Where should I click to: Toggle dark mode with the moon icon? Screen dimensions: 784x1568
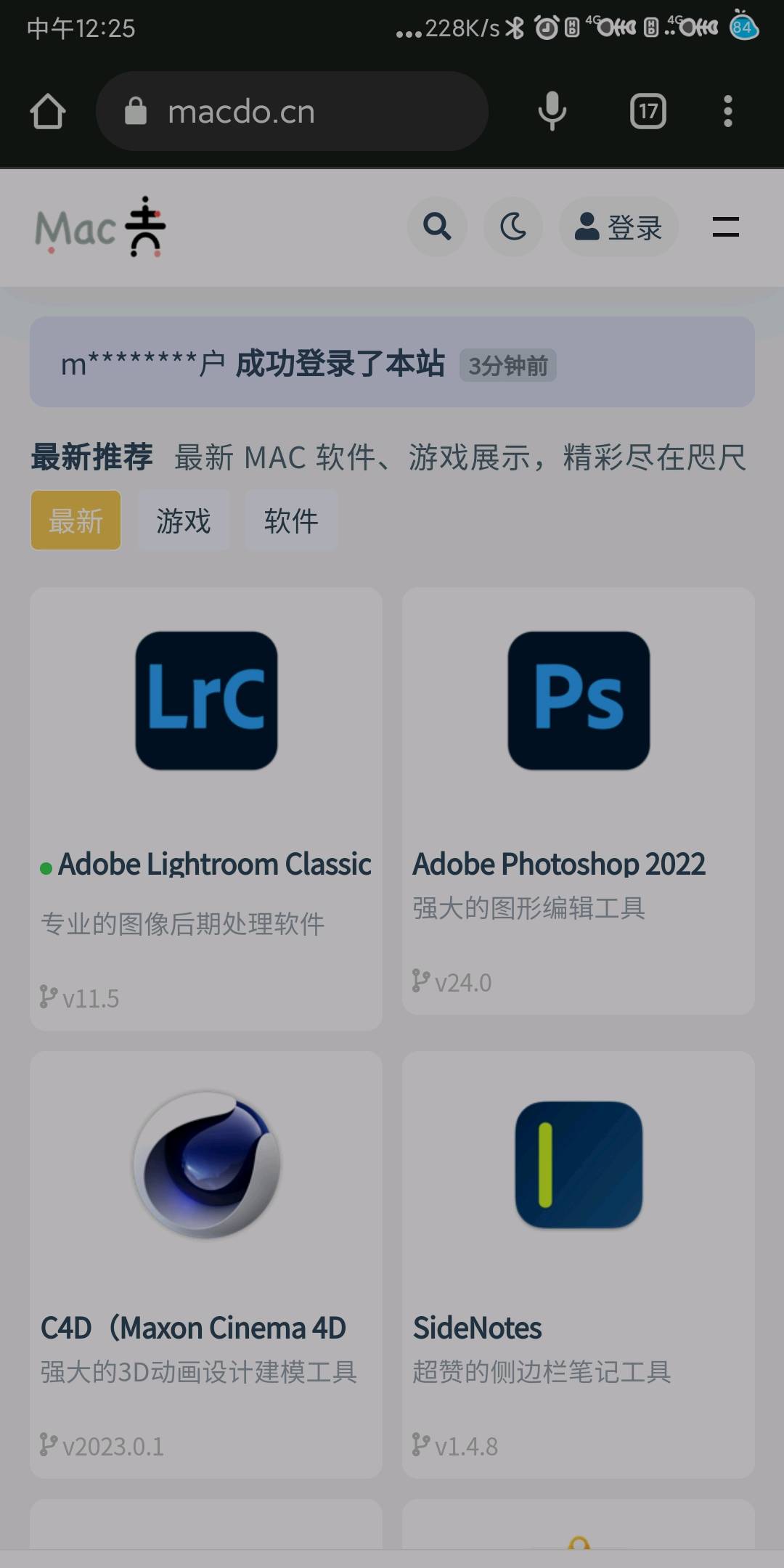pyautogui.click(x=513, y=226)
